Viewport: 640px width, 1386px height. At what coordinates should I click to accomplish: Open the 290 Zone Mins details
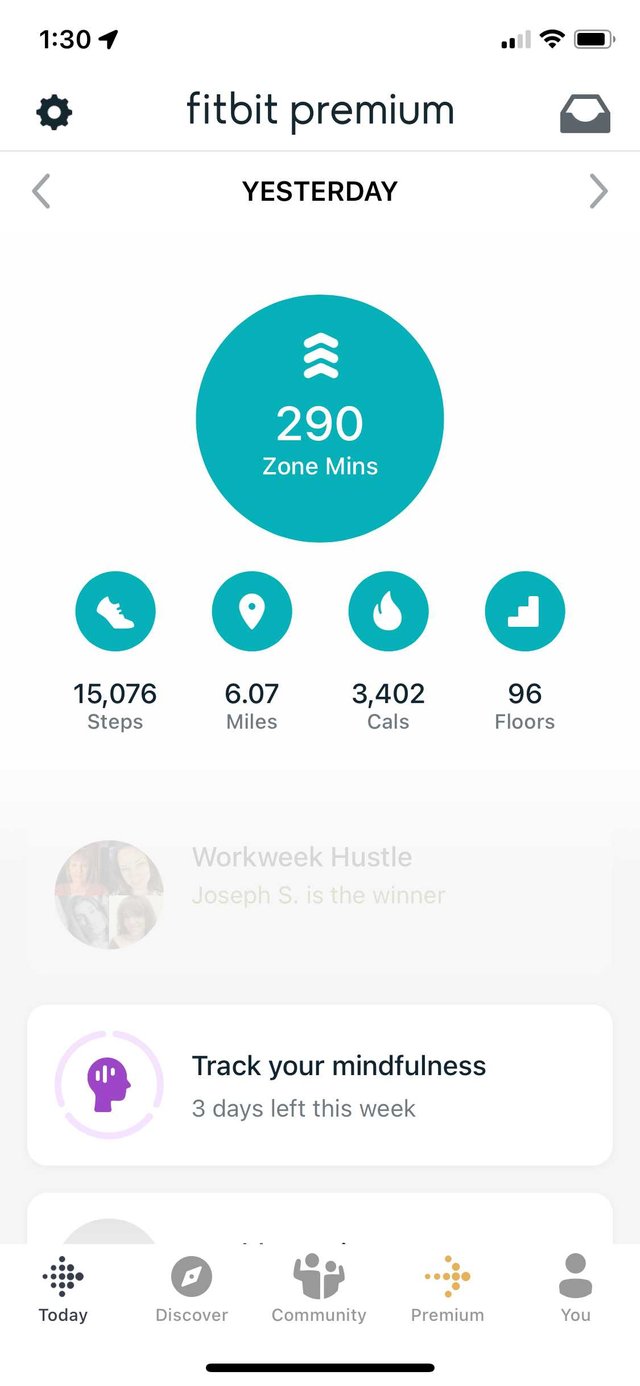pos(320,419)
